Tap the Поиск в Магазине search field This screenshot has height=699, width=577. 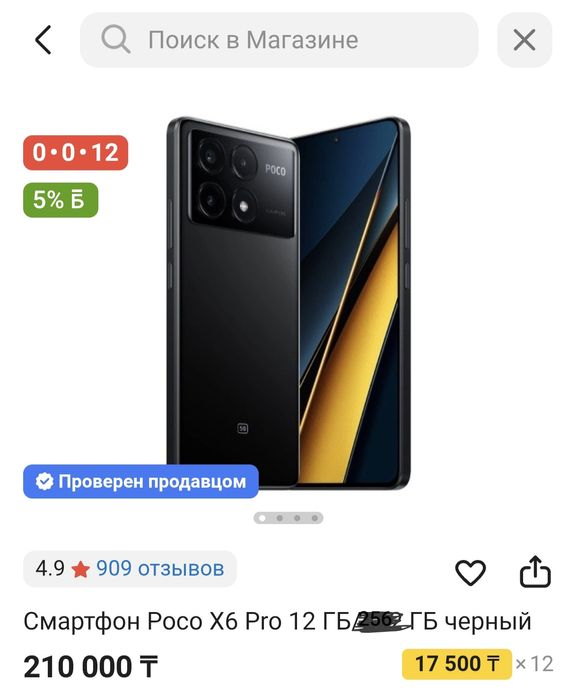pos(279,40)
